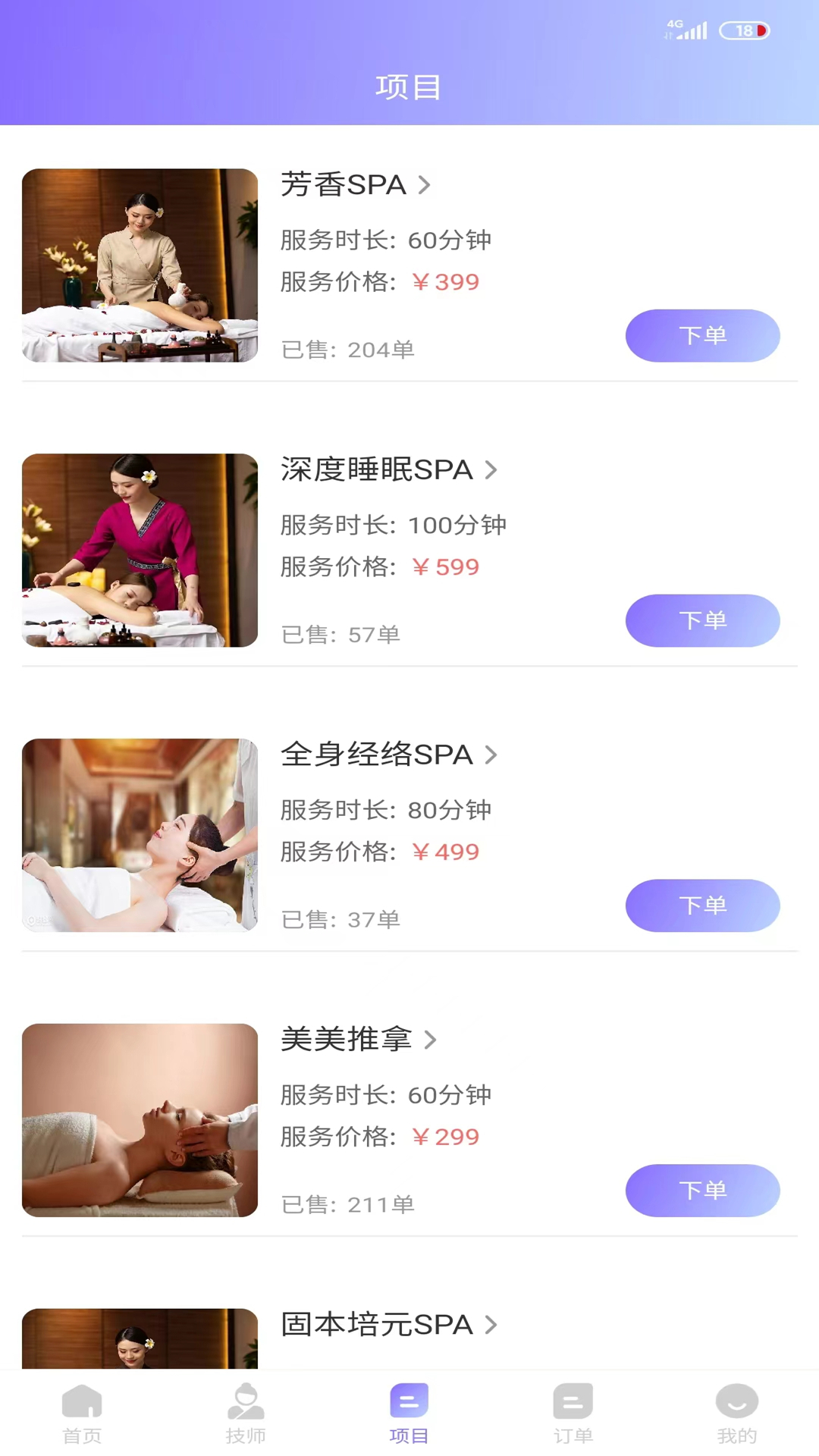This screenshot has height=1456, width=819.
Task: Open 全身经络SPA title link
Action: point(388,755)
